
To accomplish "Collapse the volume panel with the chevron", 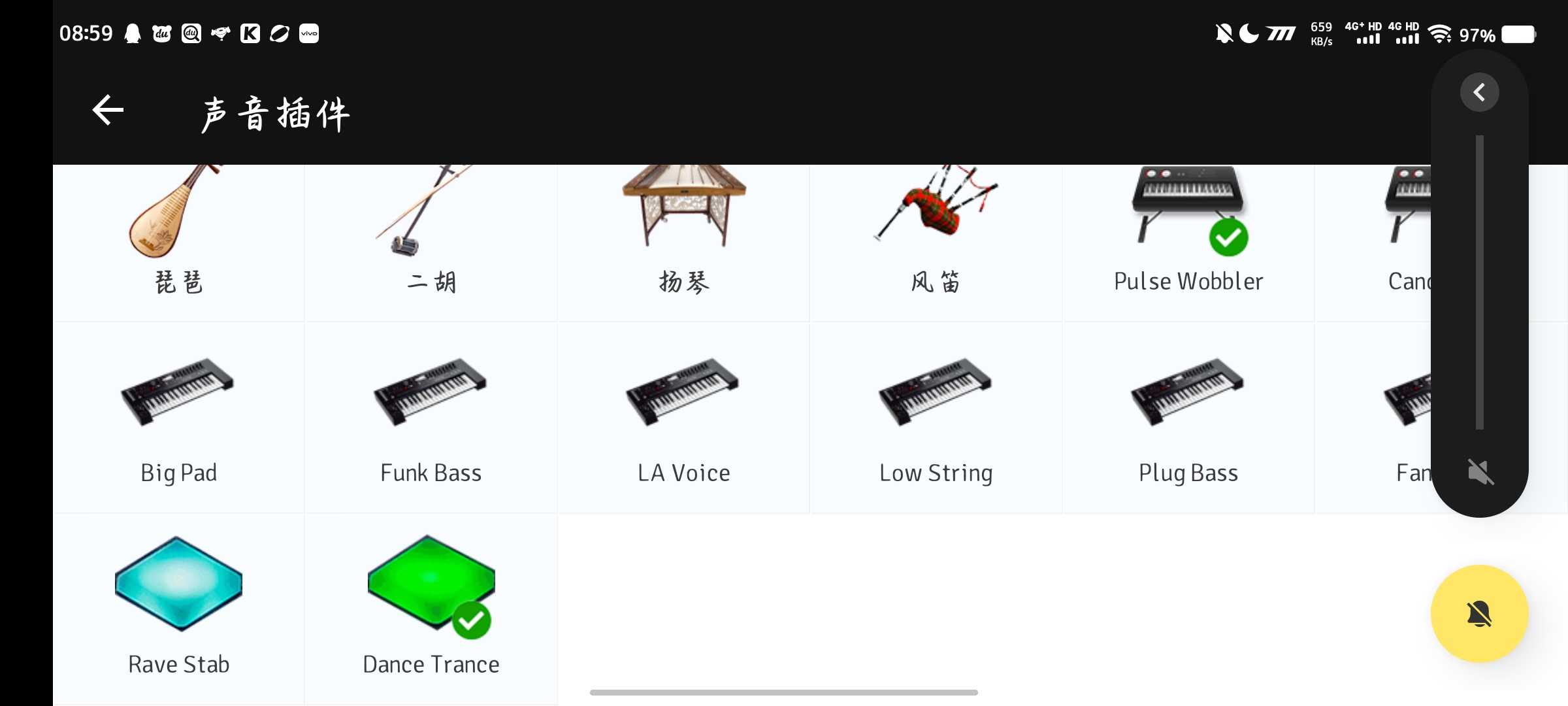I will point(1479,92).
